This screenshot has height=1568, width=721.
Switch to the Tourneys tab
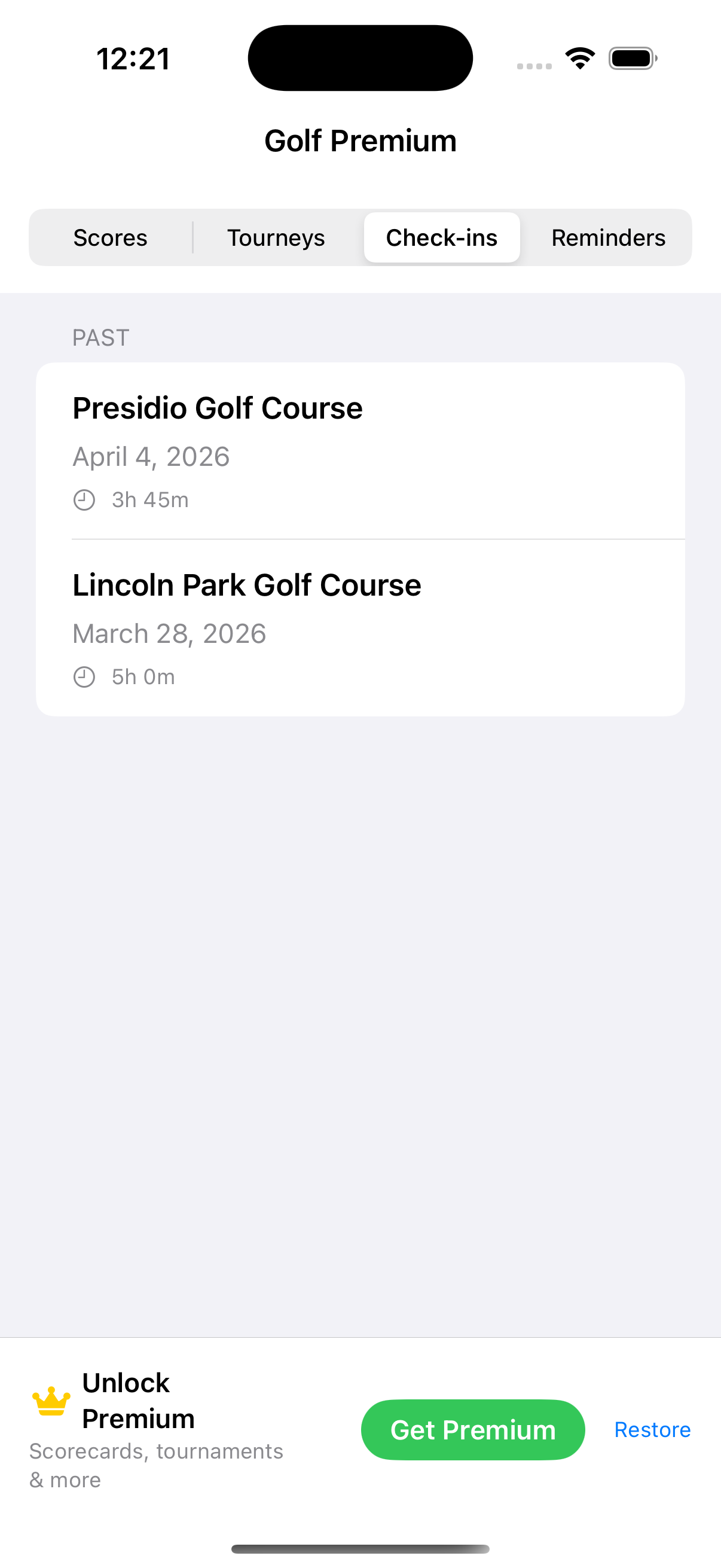click(x=276, y=237)
